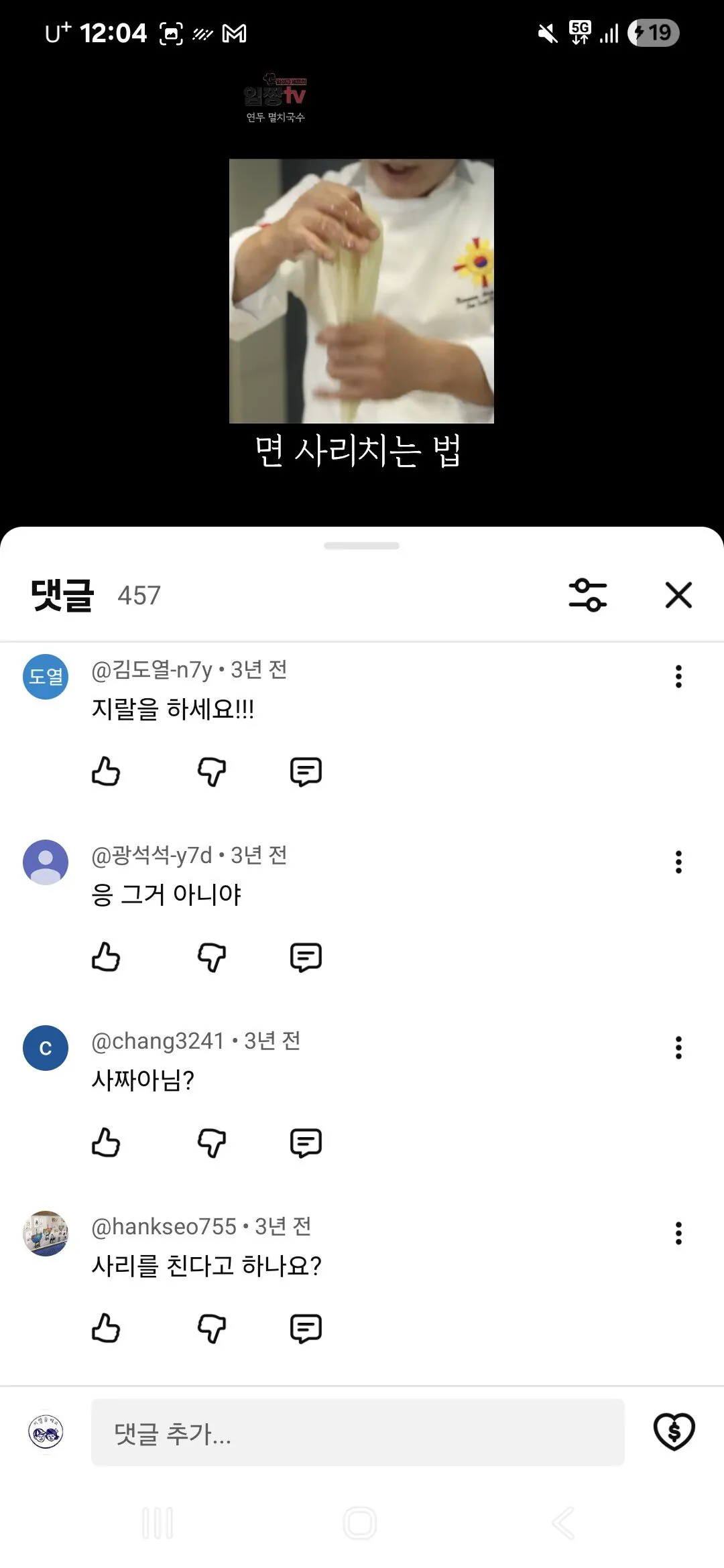The width and height of the screenshot is (724, 1568).
Task: Open more options for @김도열-n7y's comment
Action: pos(678,677)
